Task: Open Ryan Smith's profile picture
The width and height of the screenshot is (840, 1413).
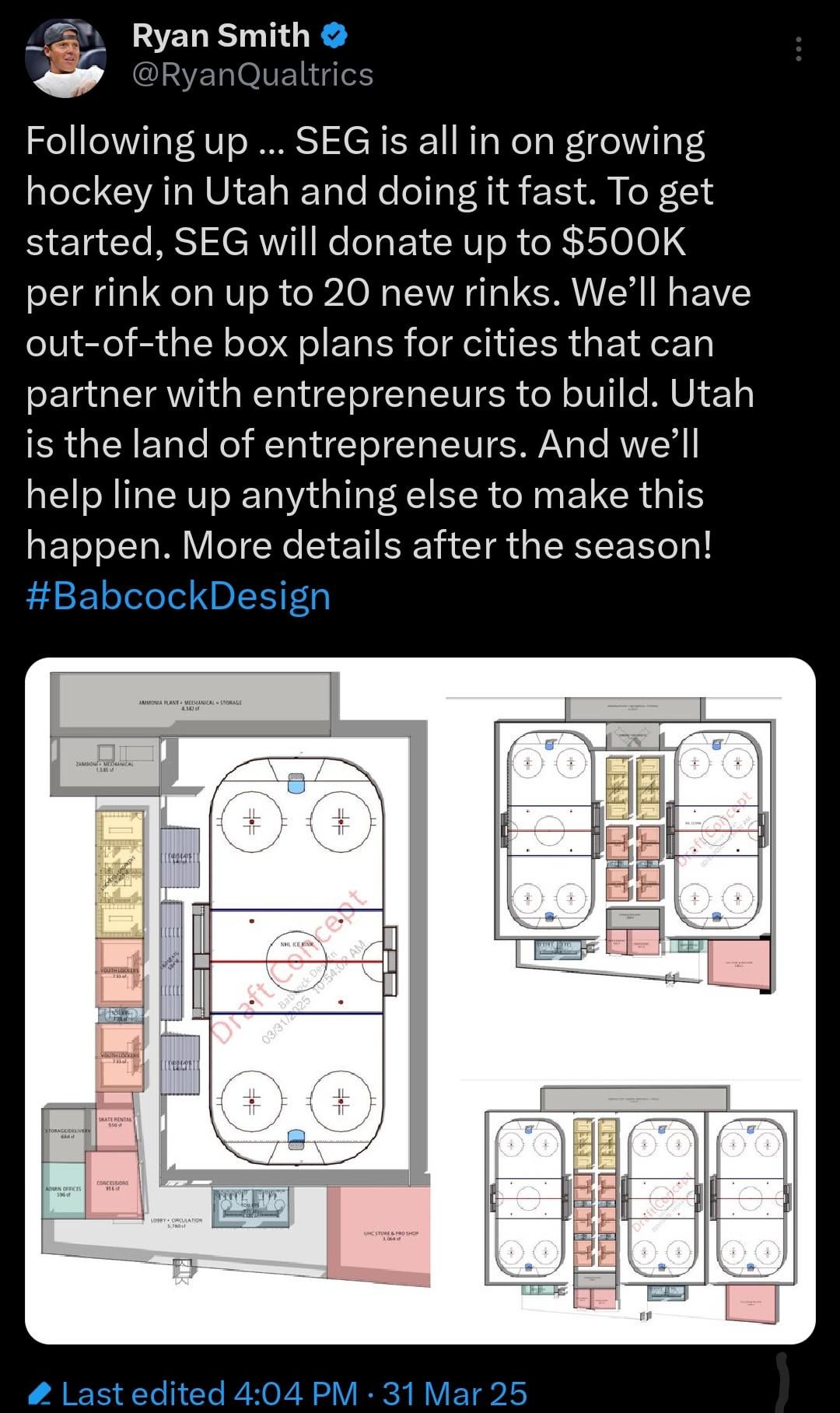Action: (65, 58)
